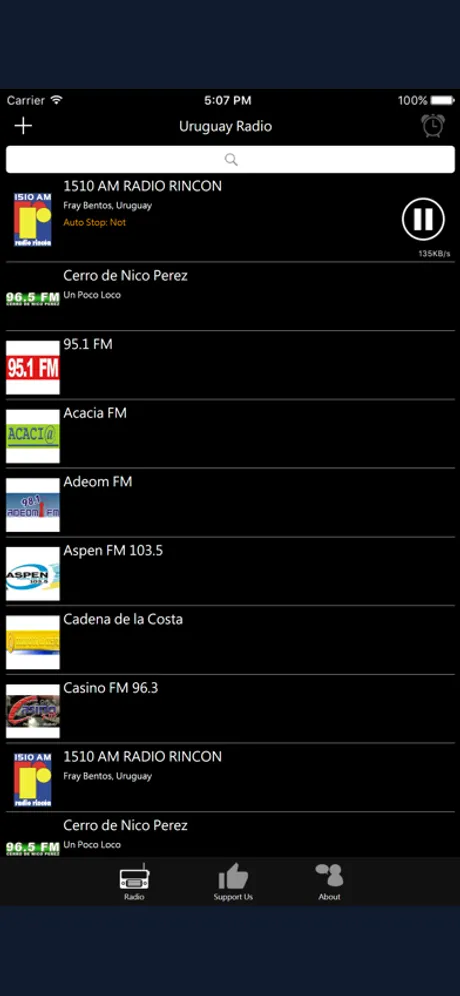This screenshot has width=460, height=996.
Task: Switch to the Radio tab
Action: click(134, 882)
